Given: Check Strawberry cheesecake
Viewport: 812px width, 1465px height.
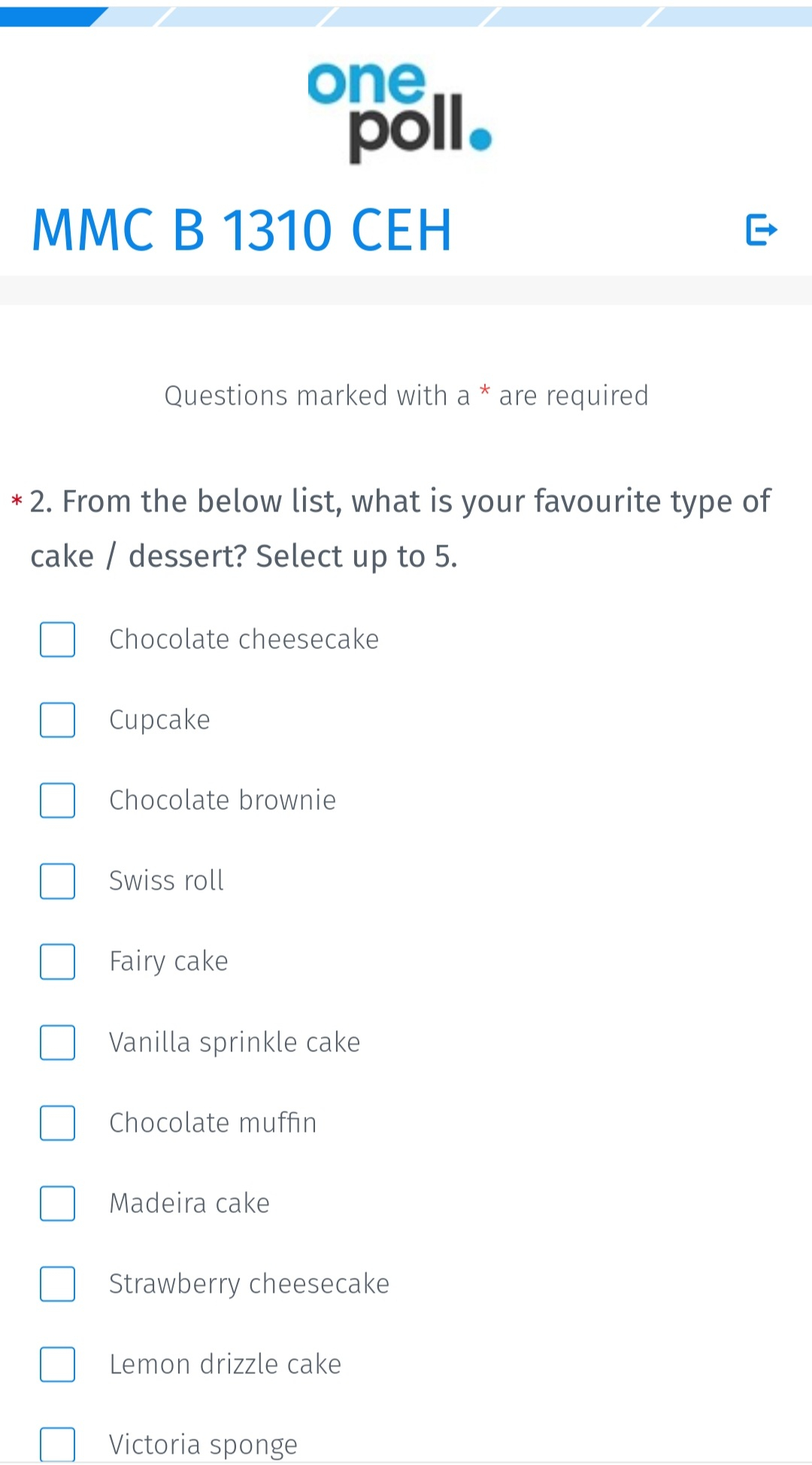Looking at the screenshot, I should click(57, 1284).
